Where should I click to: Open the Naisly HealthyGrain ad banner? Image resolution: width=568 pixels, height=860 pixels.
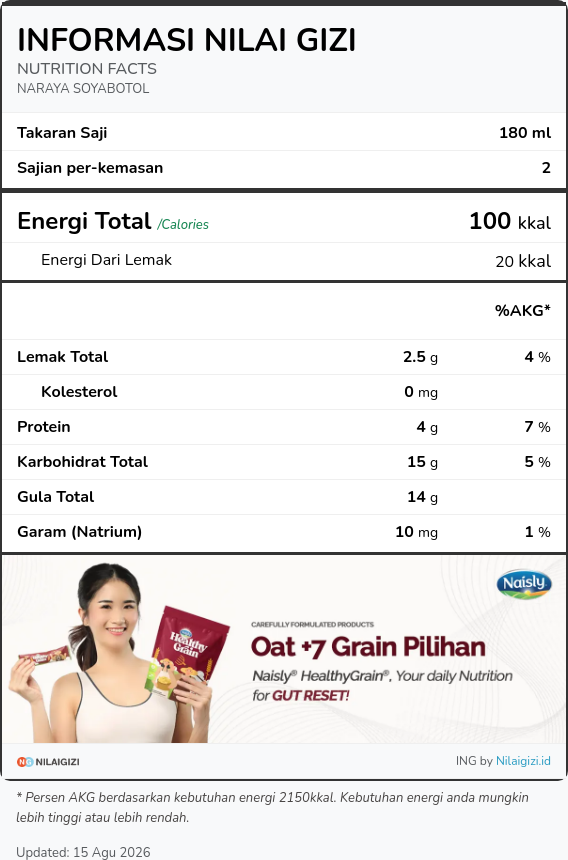(x=284, y=649)
